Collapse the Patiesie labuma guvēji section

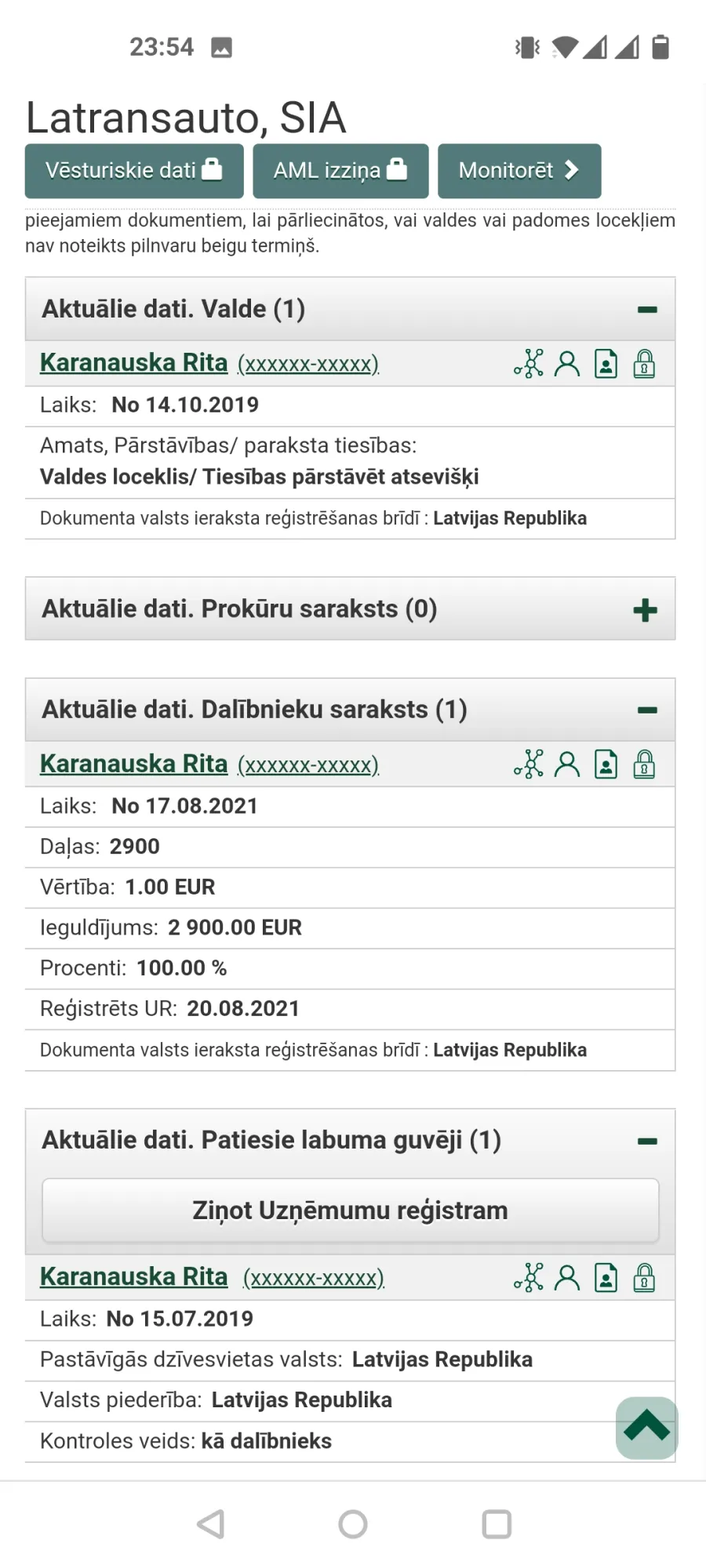[647, 1142]
